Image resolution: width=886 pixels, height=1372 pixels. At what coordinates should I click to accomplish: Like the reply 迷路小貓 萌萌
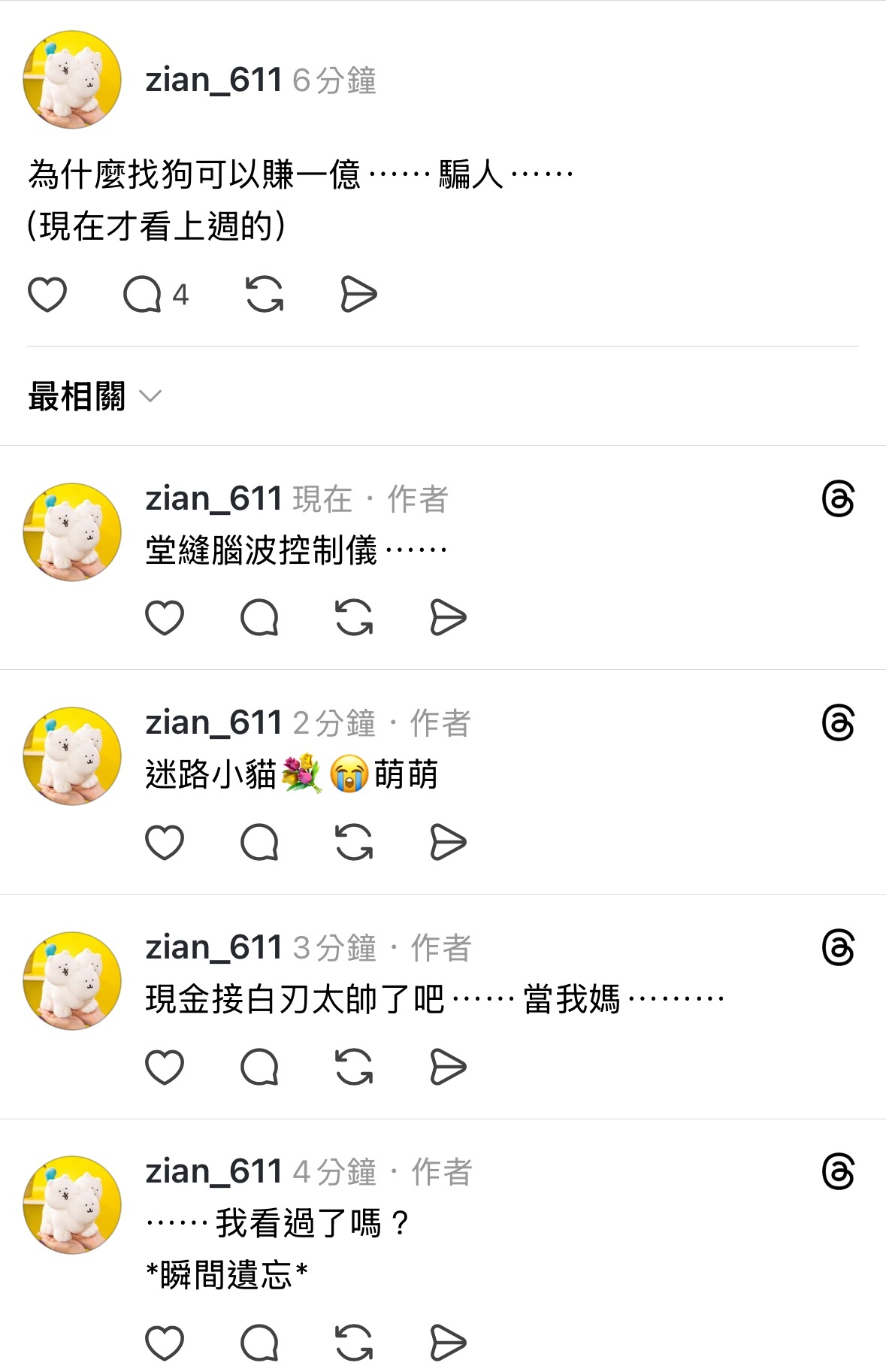point(165,842)
